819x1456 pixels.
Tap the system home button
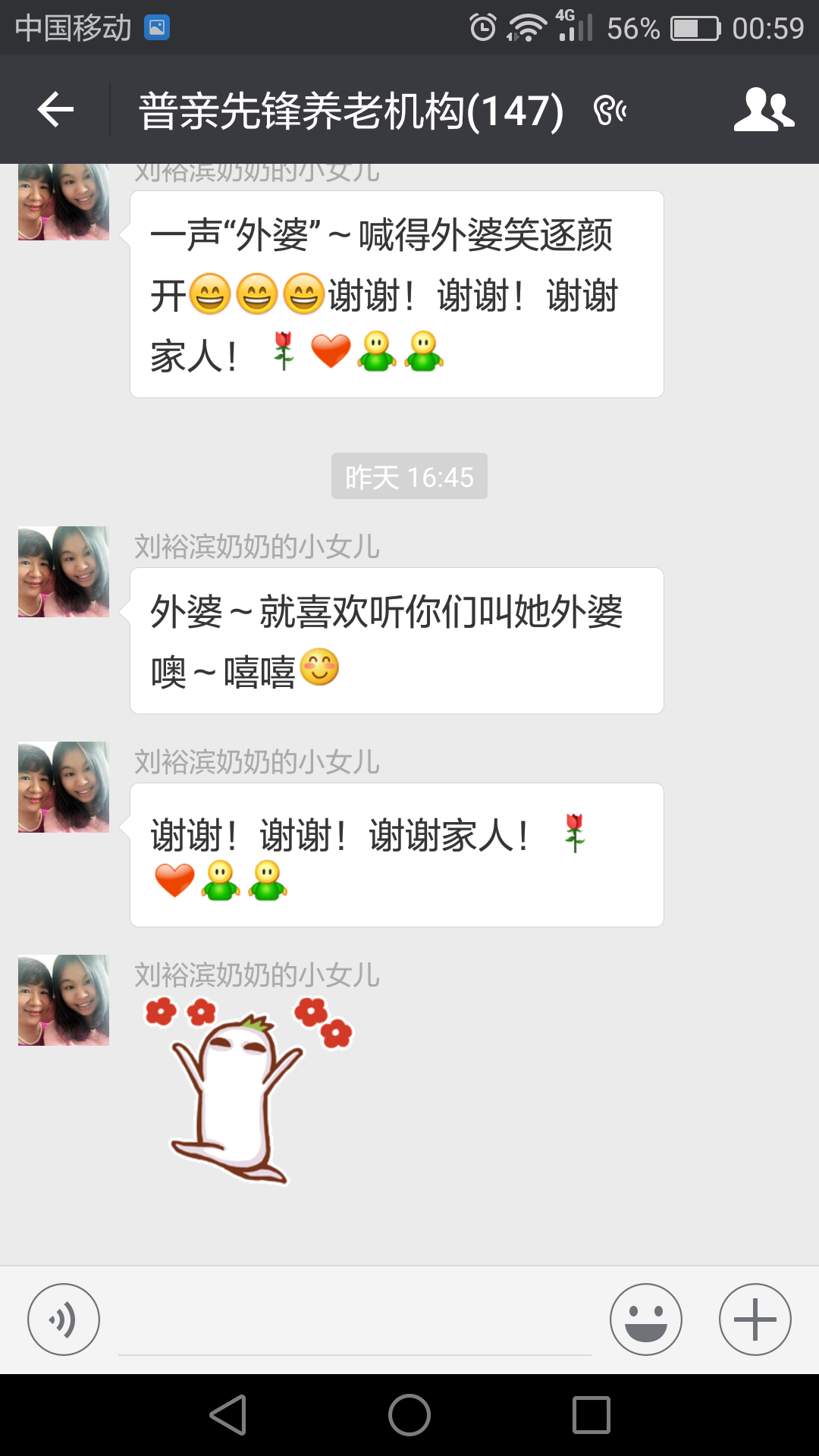(409, 1415)
